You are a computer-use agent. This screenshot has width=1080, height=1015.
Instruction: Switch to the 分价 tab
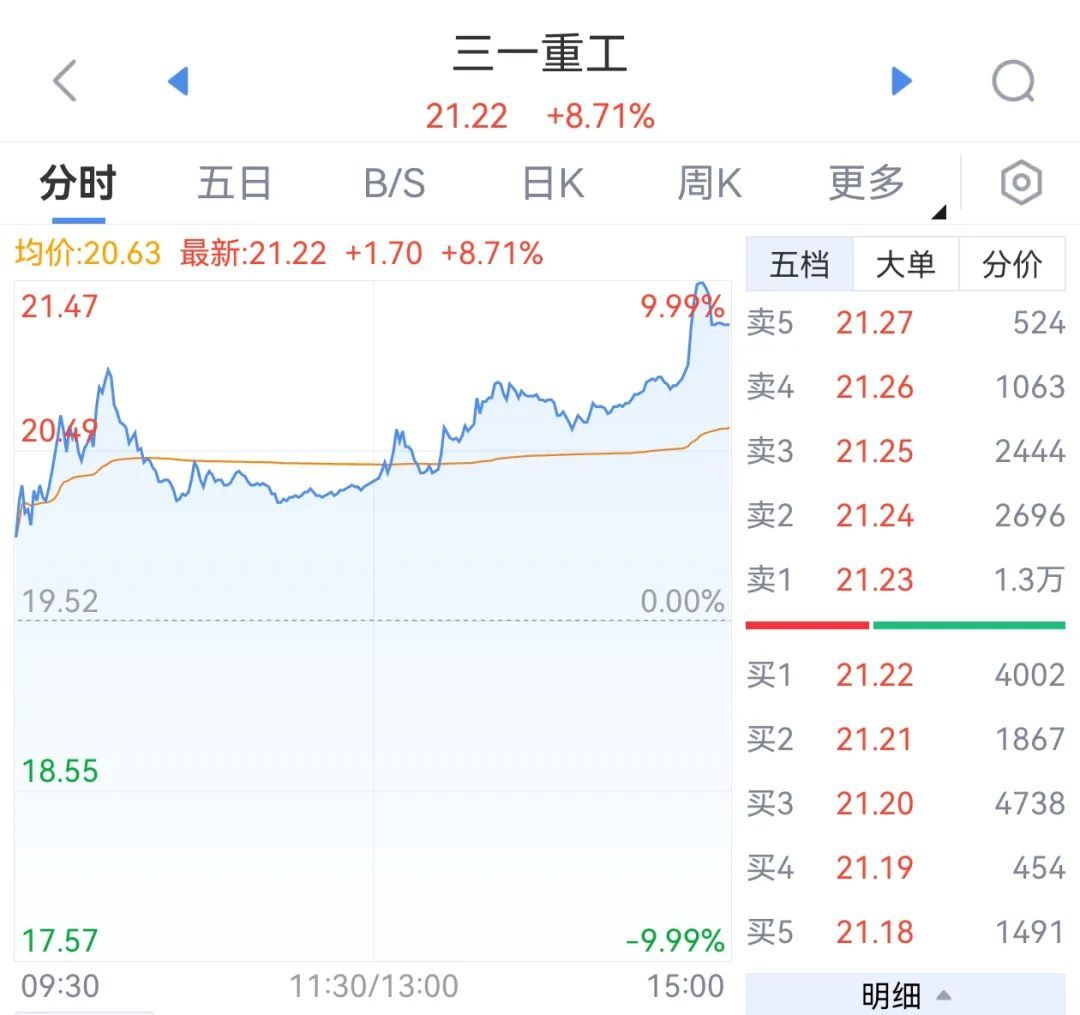1012,265
